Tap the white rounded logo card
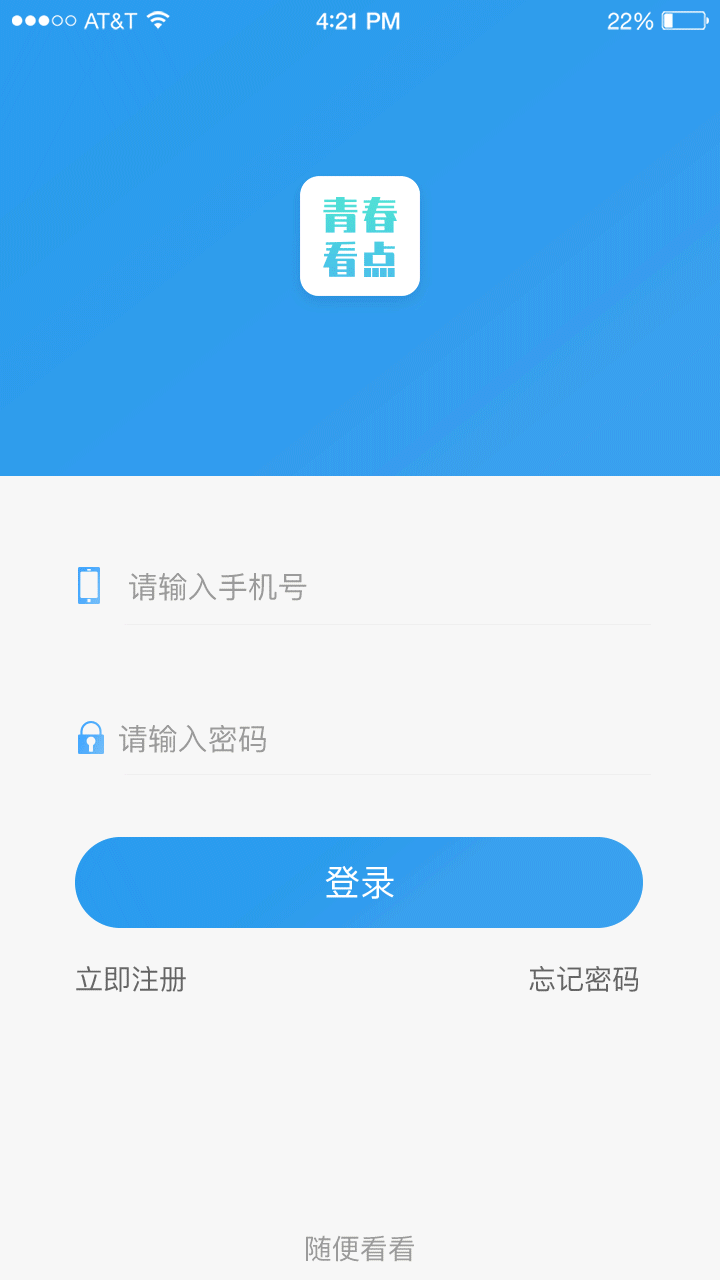This screenshot has height=1280, width=720. (x=360, y=236)
